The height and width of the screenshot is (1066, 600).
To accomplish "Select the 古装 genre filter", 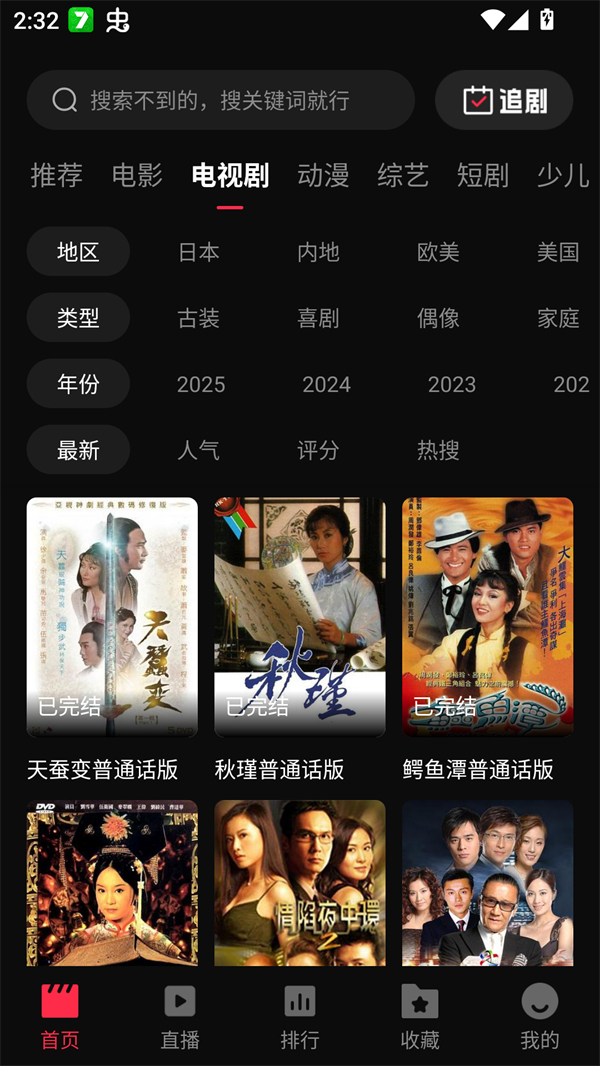I will tap(198, 318).
